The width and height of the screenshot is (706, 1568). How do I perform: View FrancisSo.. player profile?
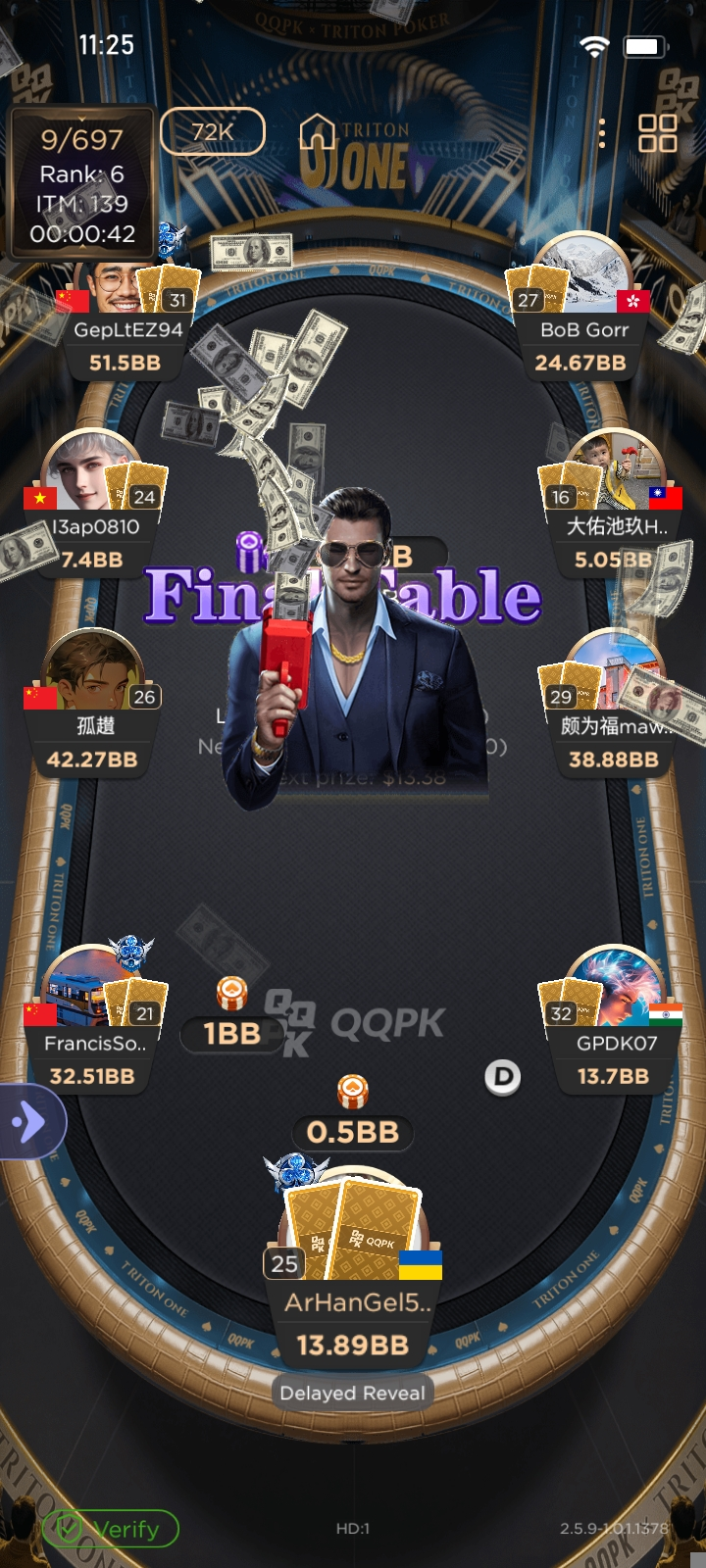[90, 988]
